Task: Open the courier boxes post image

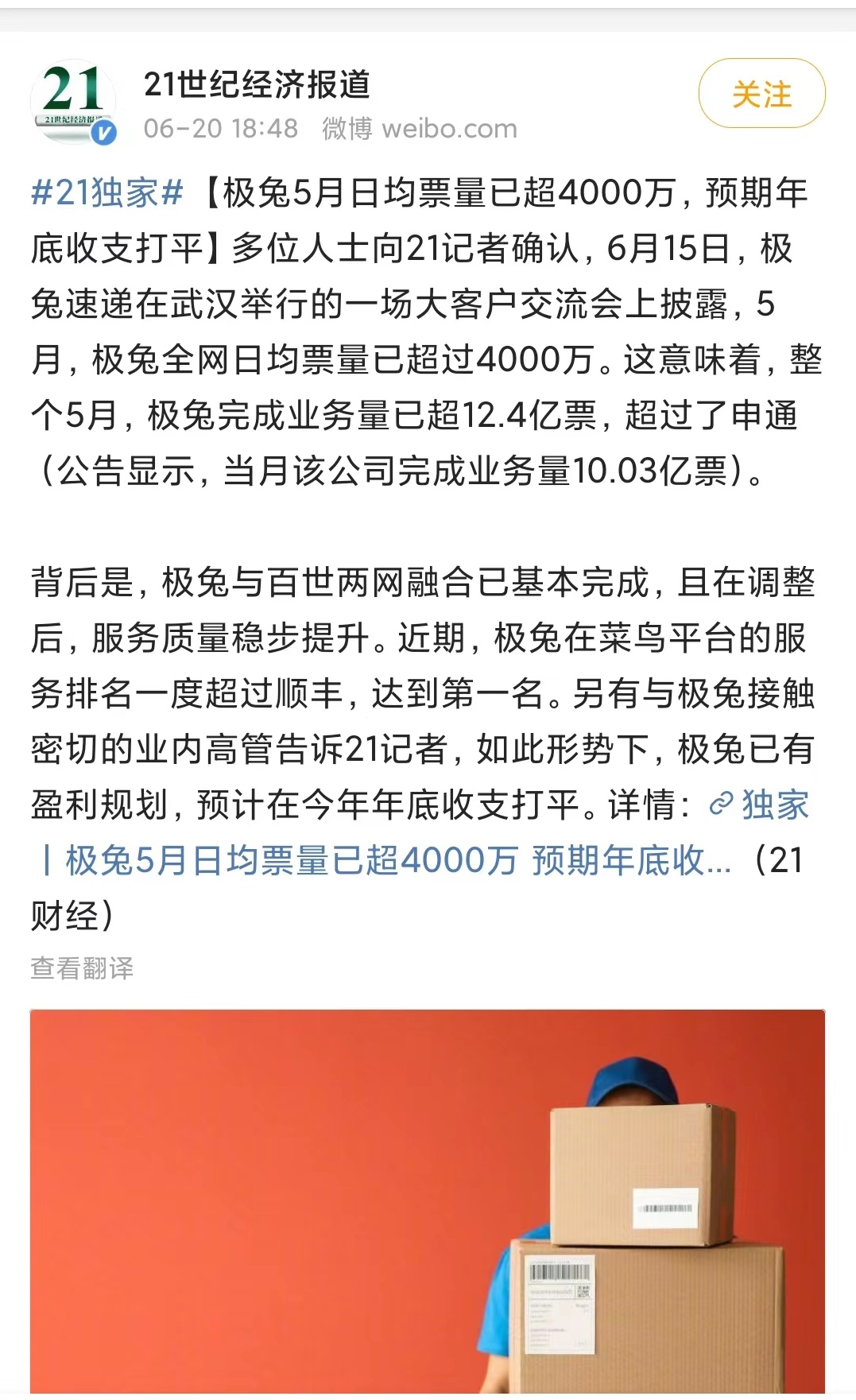Action: click(x=428, y=1200)
